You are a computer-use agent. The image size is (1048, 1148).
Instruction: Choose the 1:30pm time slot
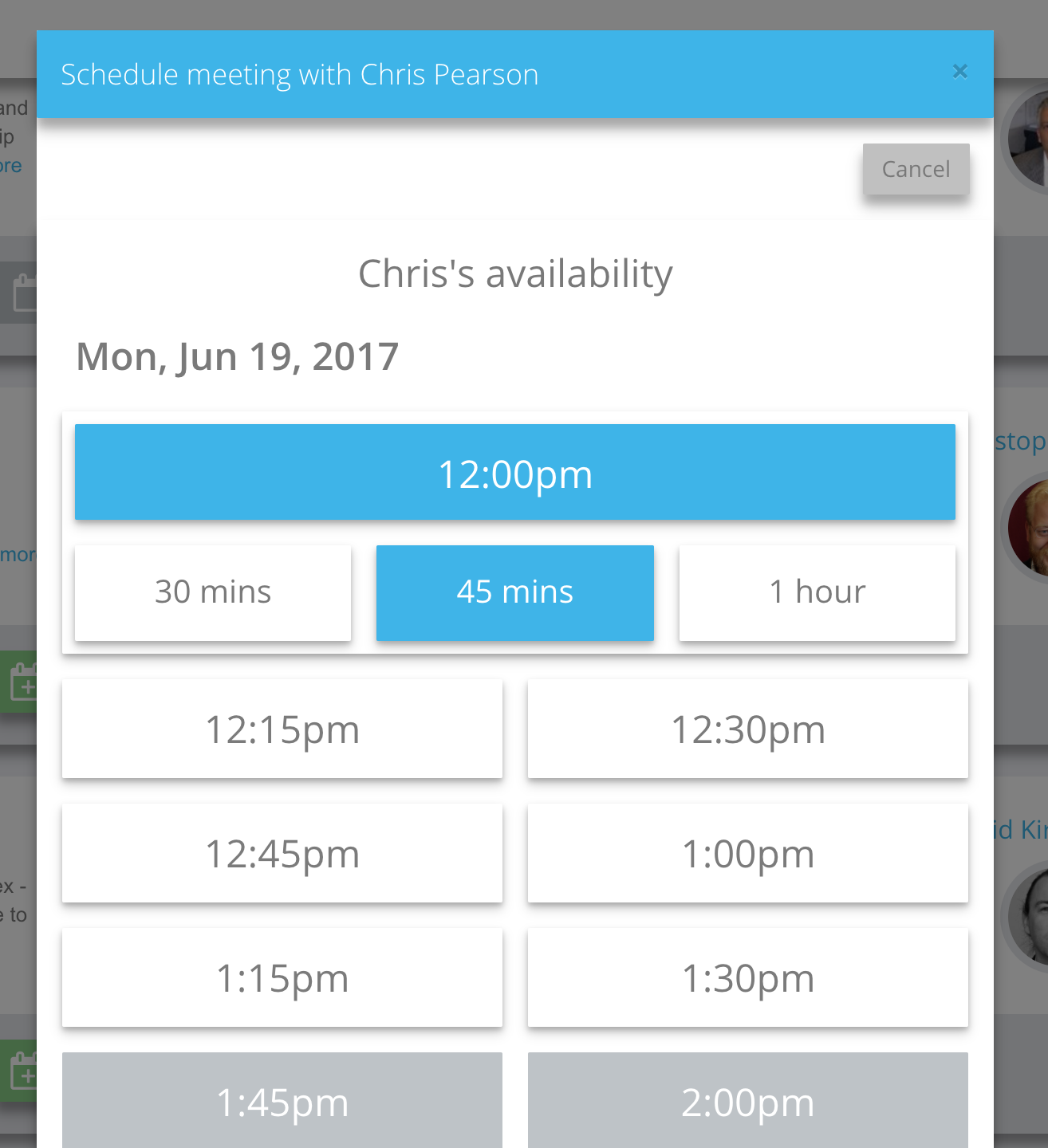[748, 977]
